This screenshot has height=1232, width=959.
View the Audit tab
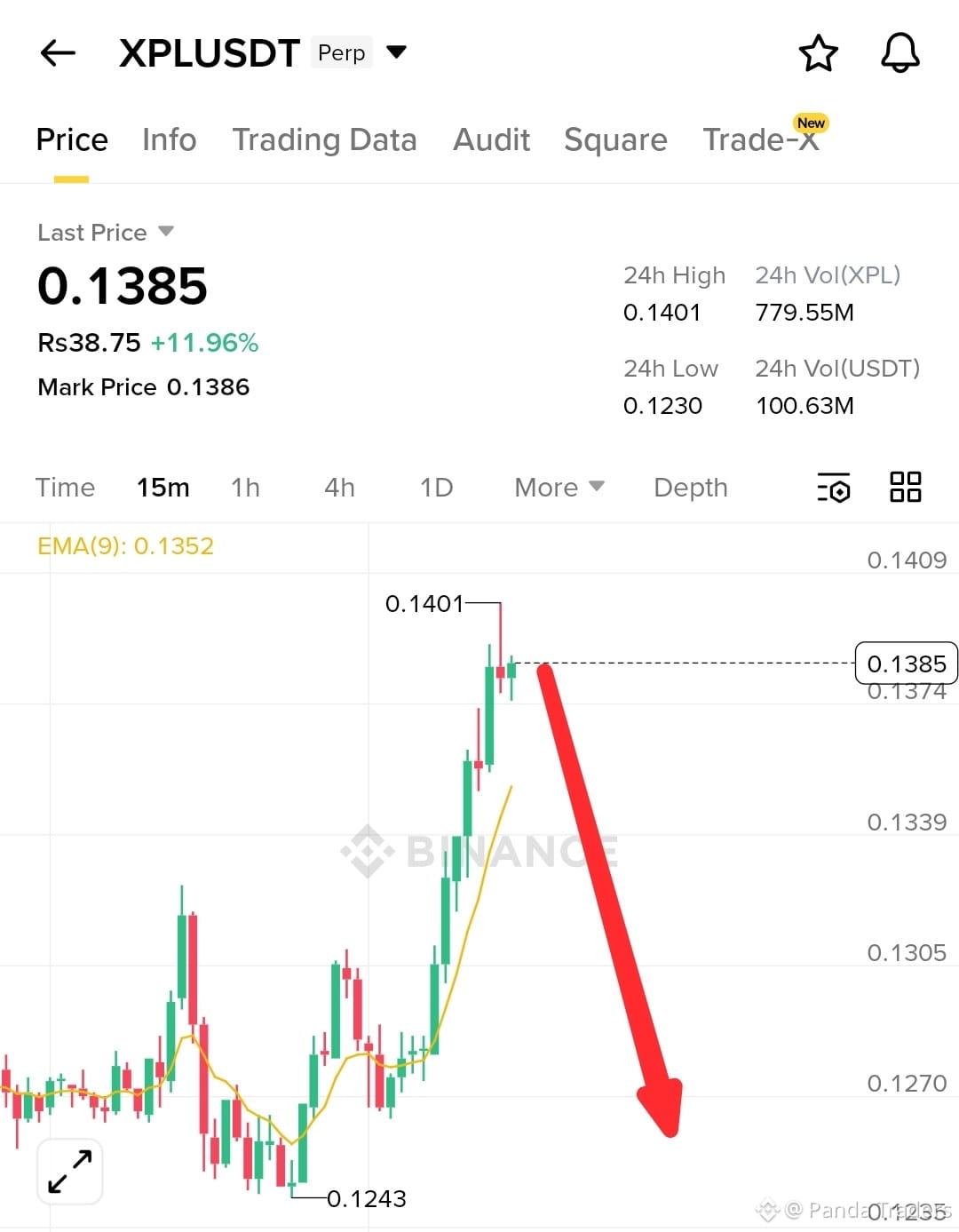tap(491, 139)
